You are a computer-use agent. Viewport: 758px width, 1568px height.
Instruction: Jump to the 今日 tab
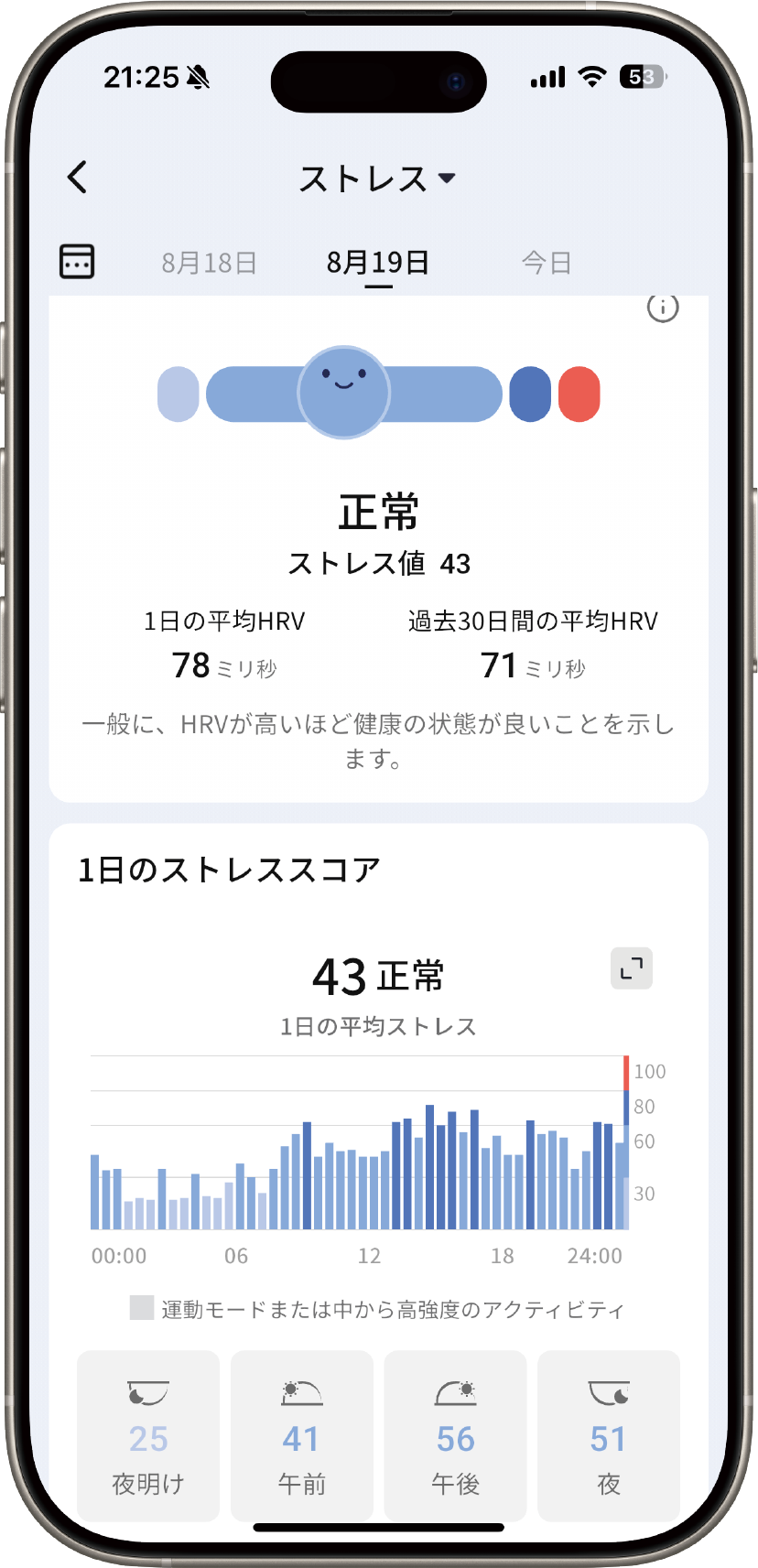pos(547,263)
